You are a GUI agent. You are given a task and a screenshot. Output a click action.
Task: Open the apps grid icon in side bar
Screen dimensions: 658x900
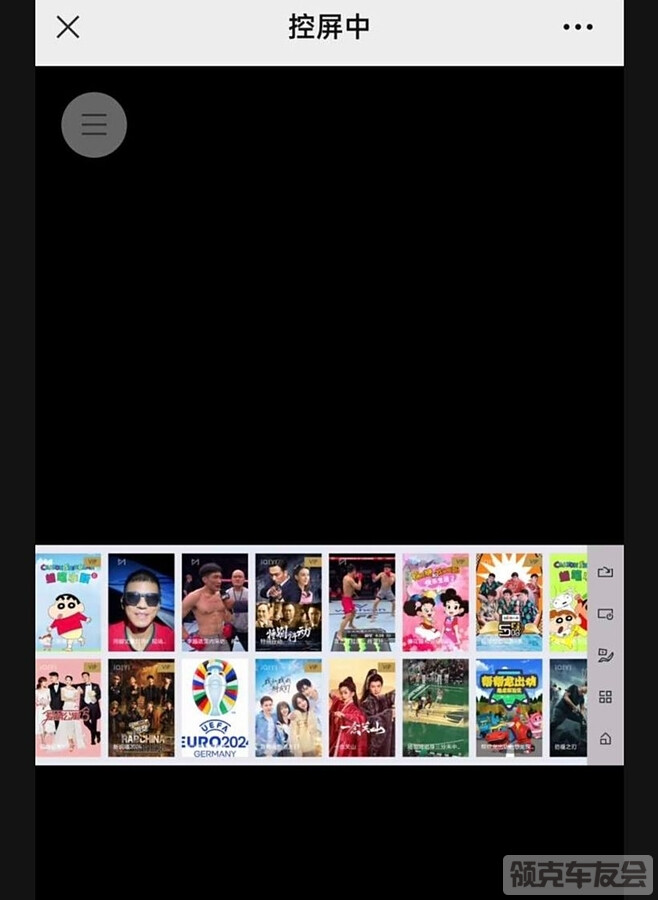pyautogui.click(x=605, y=697)
